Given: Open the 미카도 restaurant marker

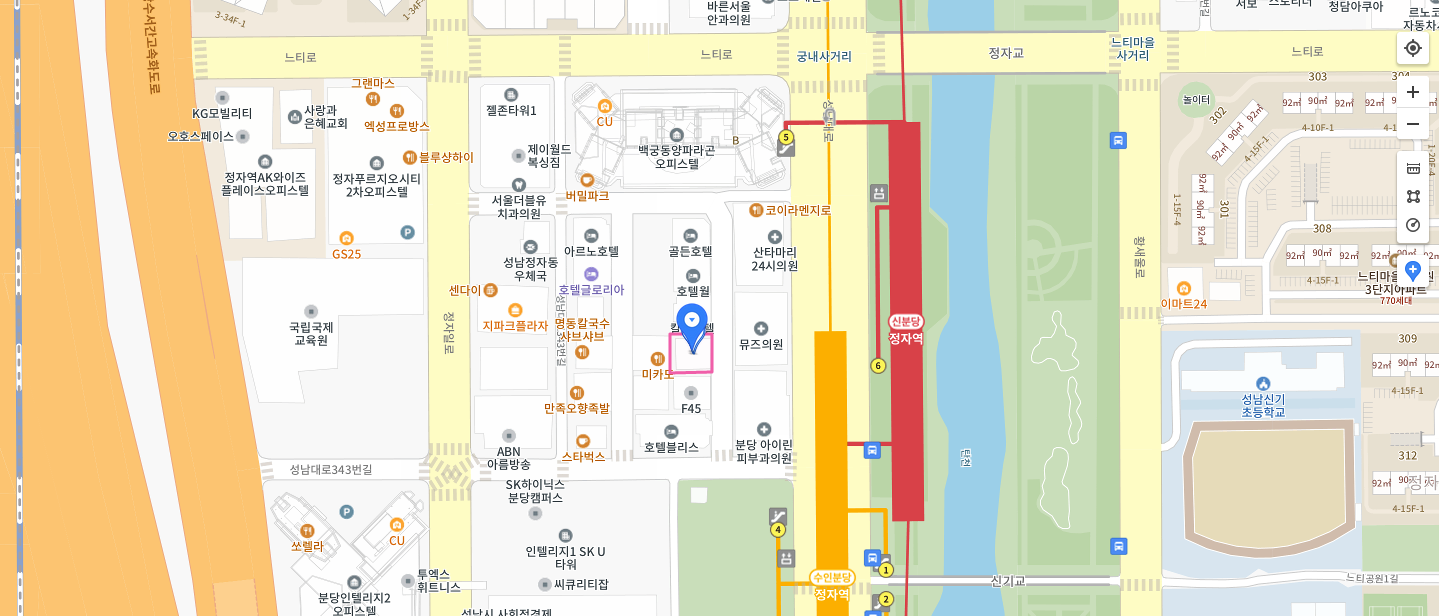Looking at the screenshot, I should [657, 359].
